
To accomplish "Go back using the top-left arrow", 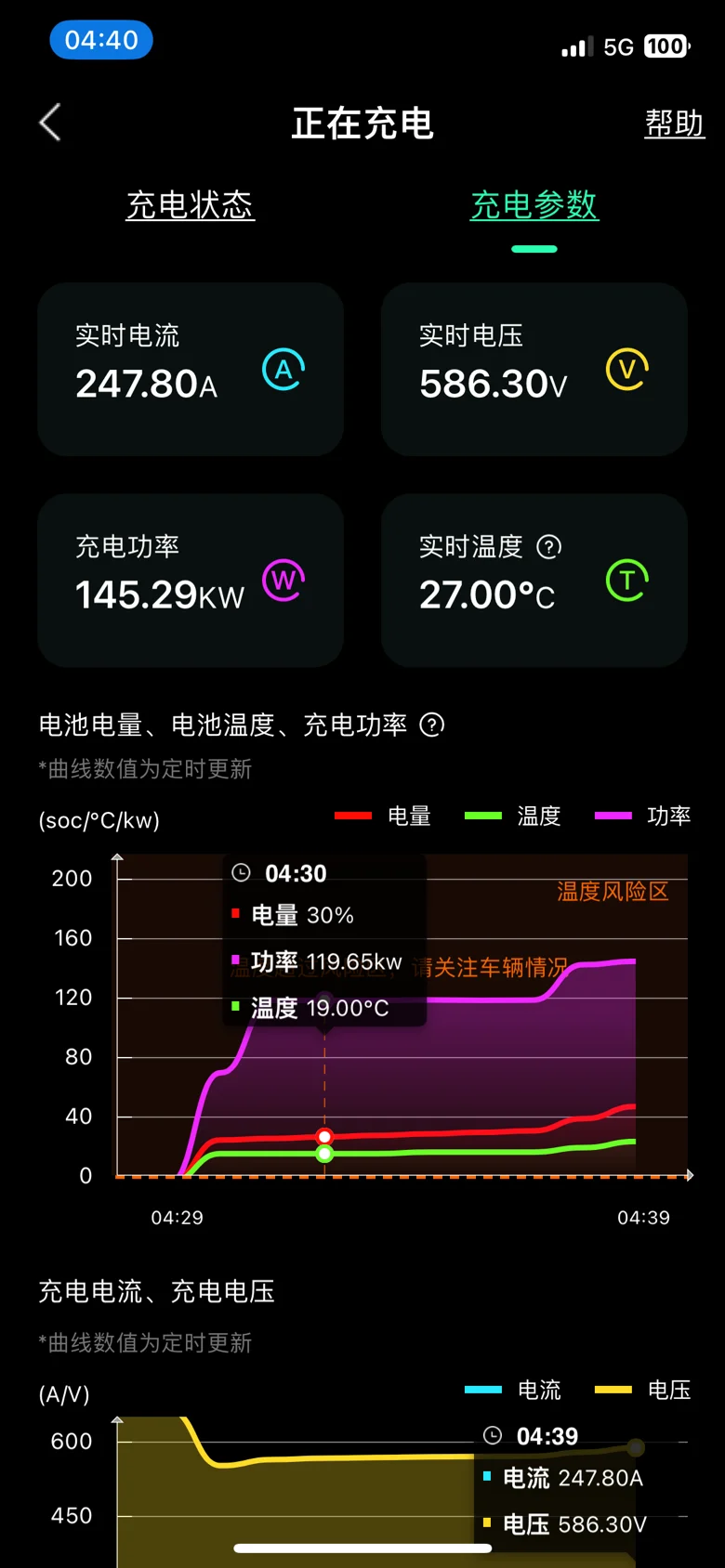I will tap(50, 122).
